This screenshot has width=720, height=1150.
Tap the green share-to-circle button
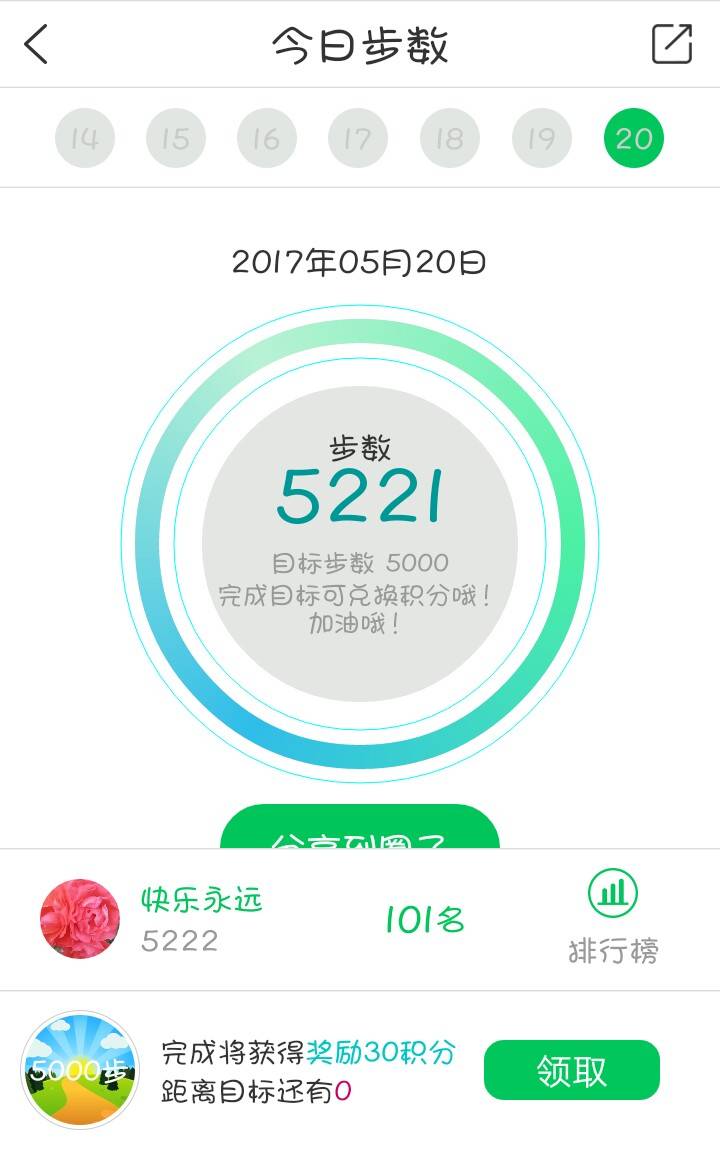pyautogui.click(x=360, y=827)
